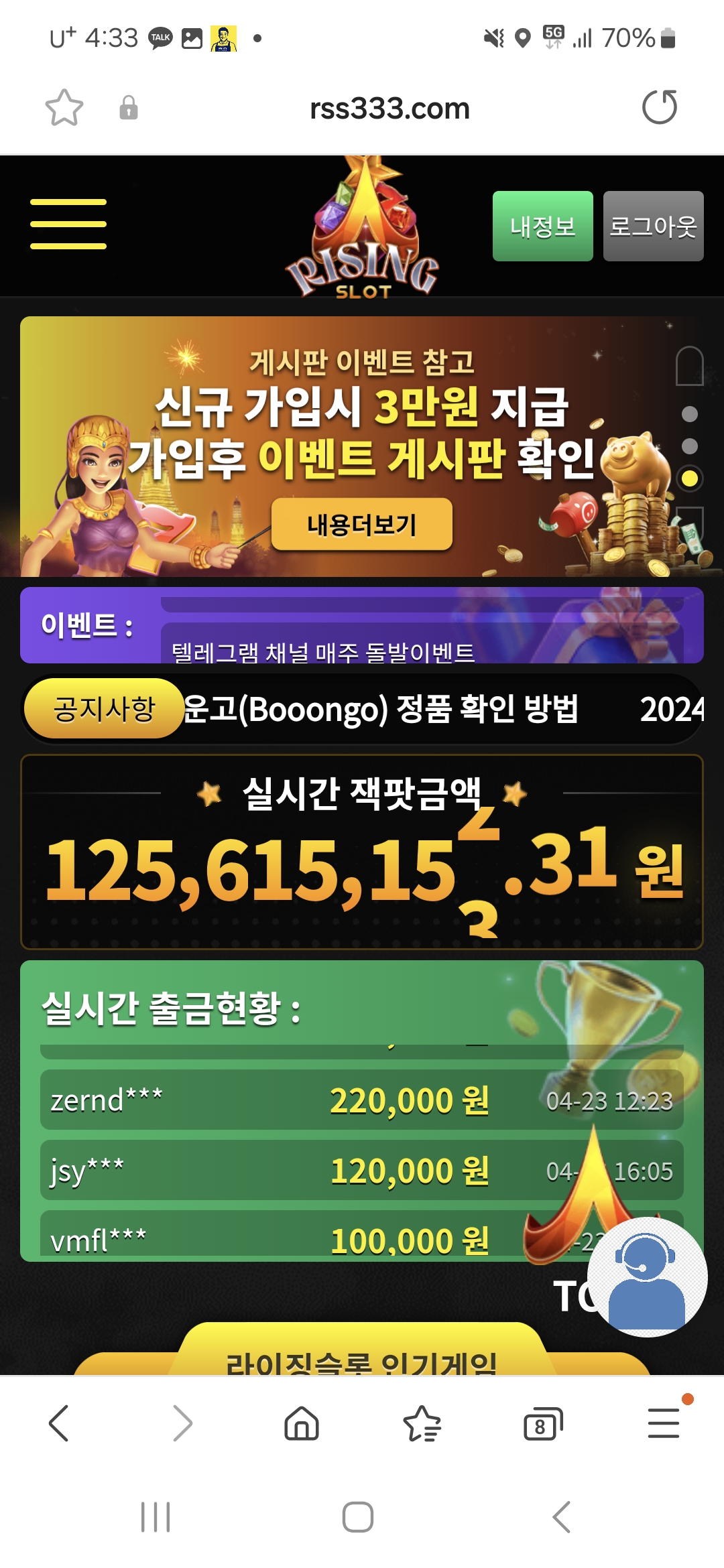This screenshot has height=1568, width=724.
Task: Reload the page
Action: (x=660, y=108)
